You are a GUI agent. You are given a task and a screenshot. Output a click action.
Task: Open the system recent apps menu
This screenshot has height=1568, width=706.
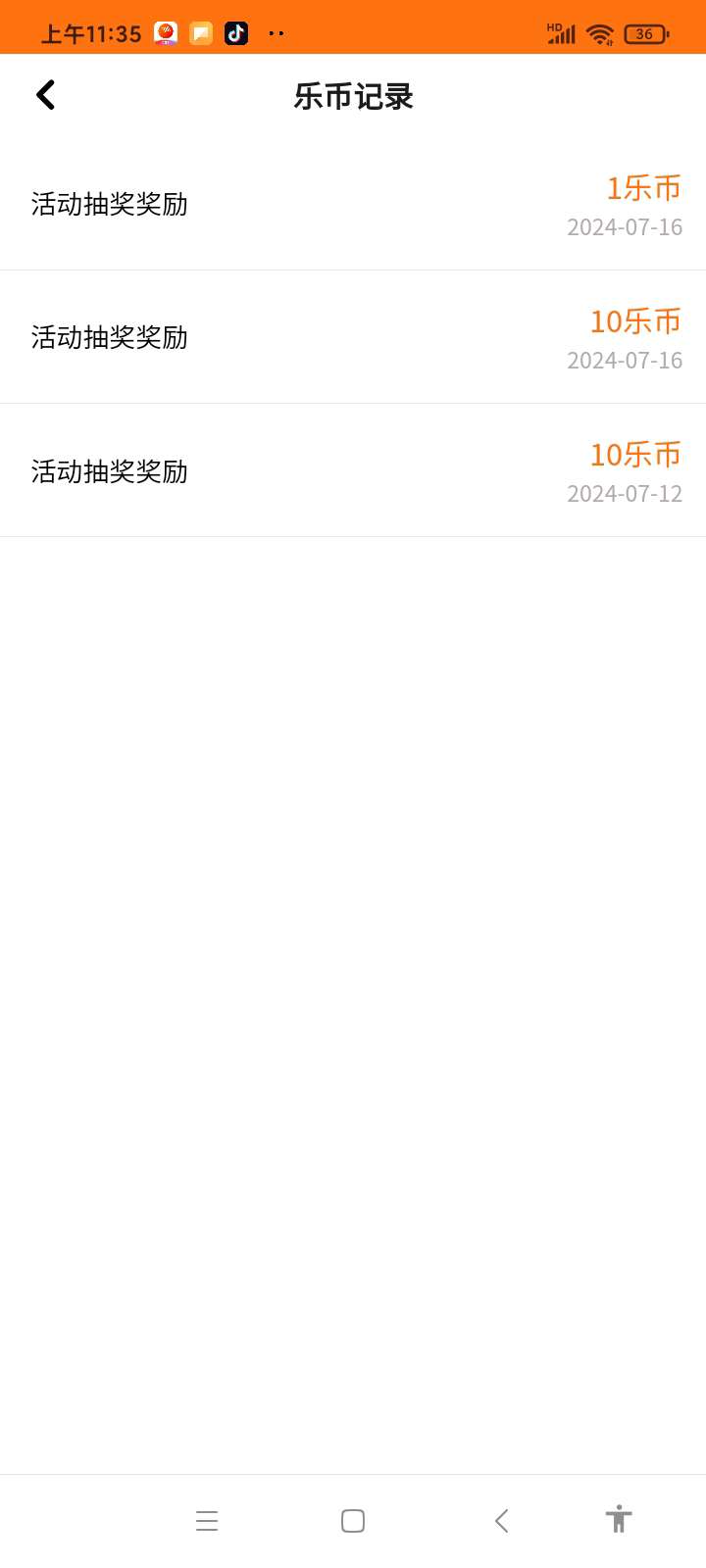207,1521
